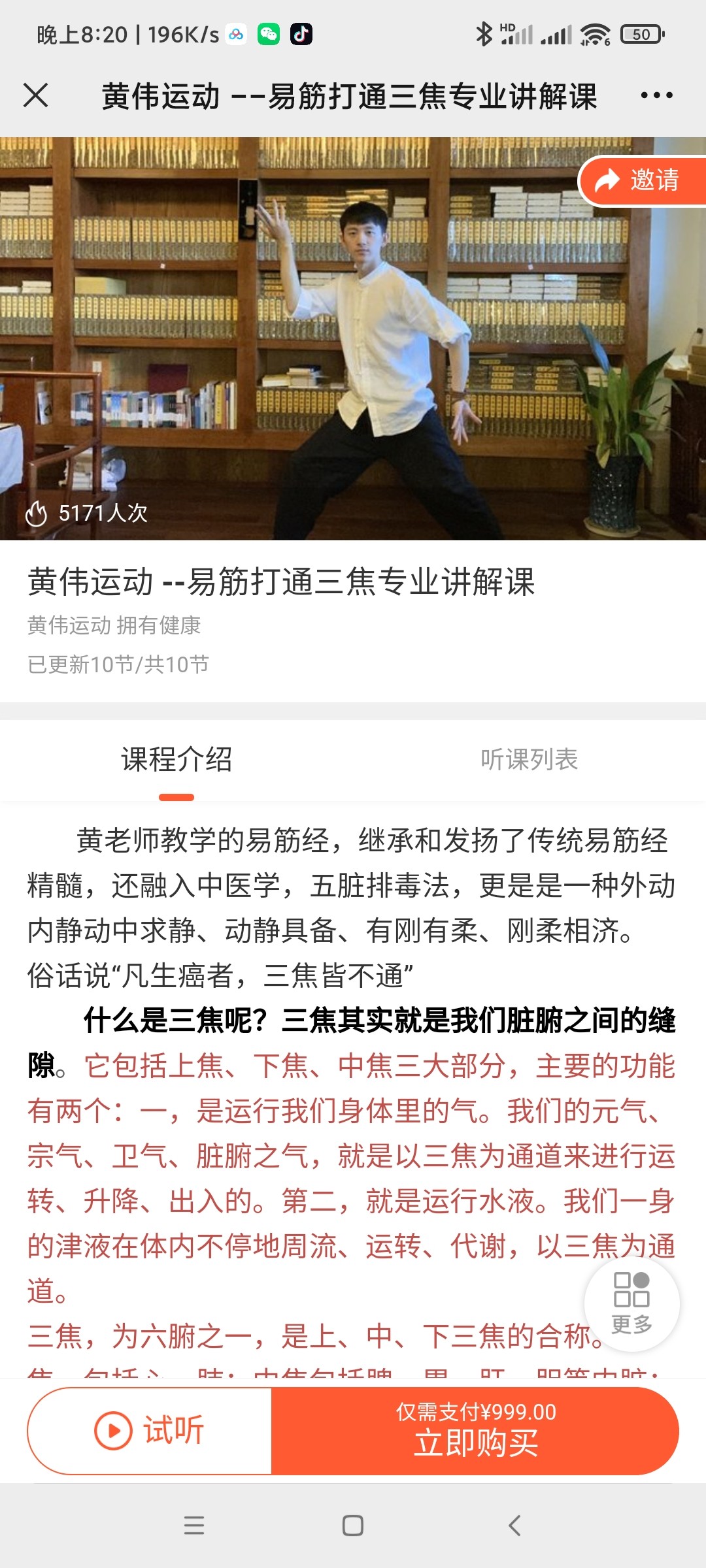Viewport: 706px width, 1568px height.
Task: Switch to the 听课列表 tab
Action: pos(529,760)
